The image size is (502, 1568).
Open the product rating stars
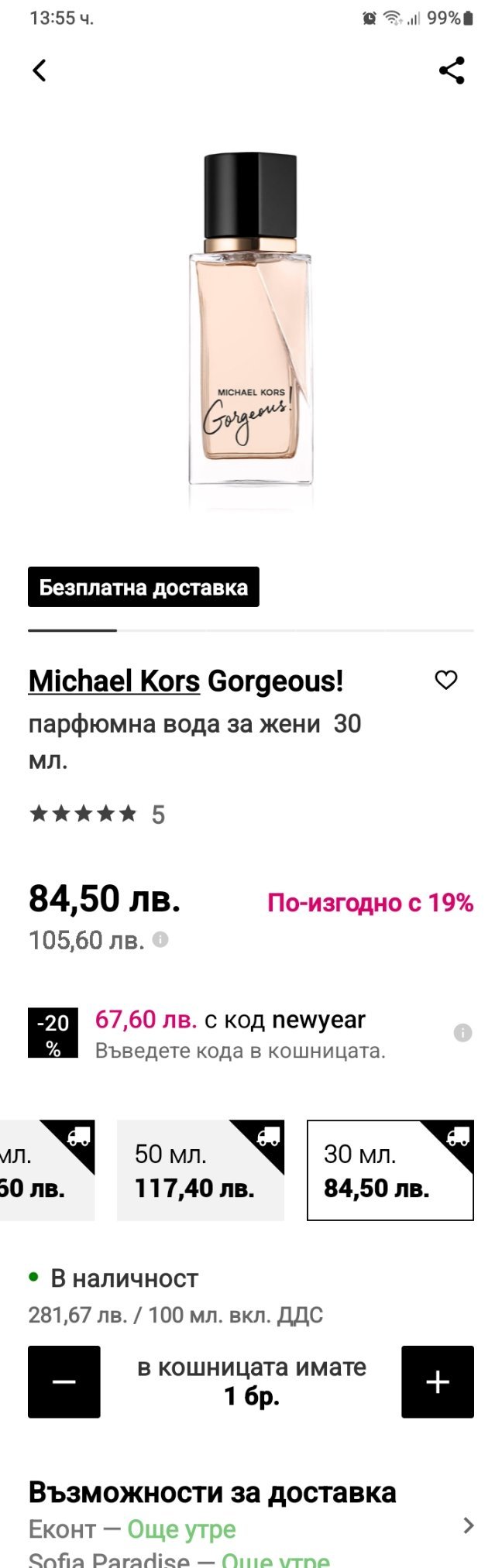[x=83, y=814]
